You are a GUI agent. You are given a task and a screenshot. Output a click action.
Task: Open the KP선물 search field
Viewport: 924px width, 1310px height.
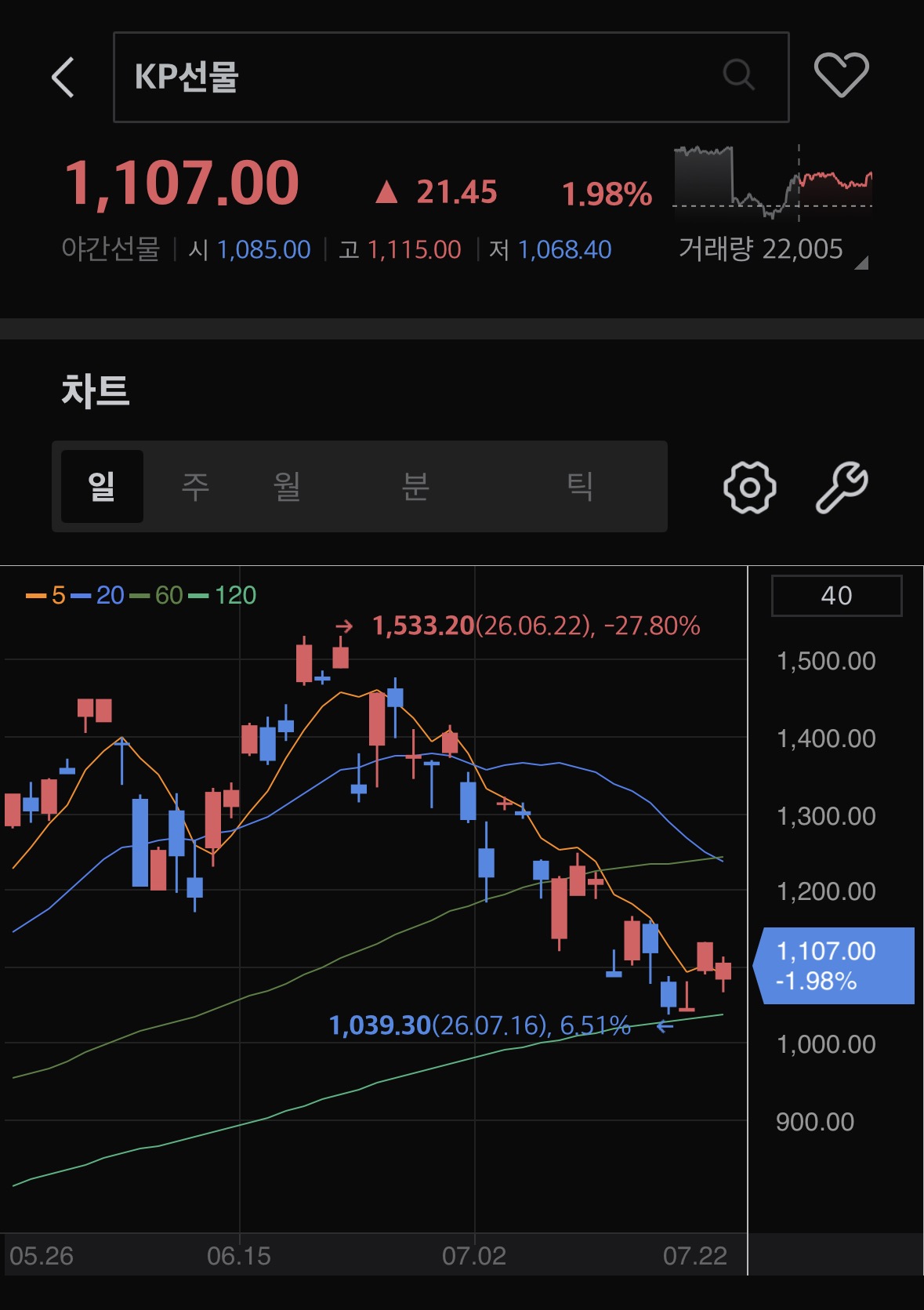[x=451, y=77]
